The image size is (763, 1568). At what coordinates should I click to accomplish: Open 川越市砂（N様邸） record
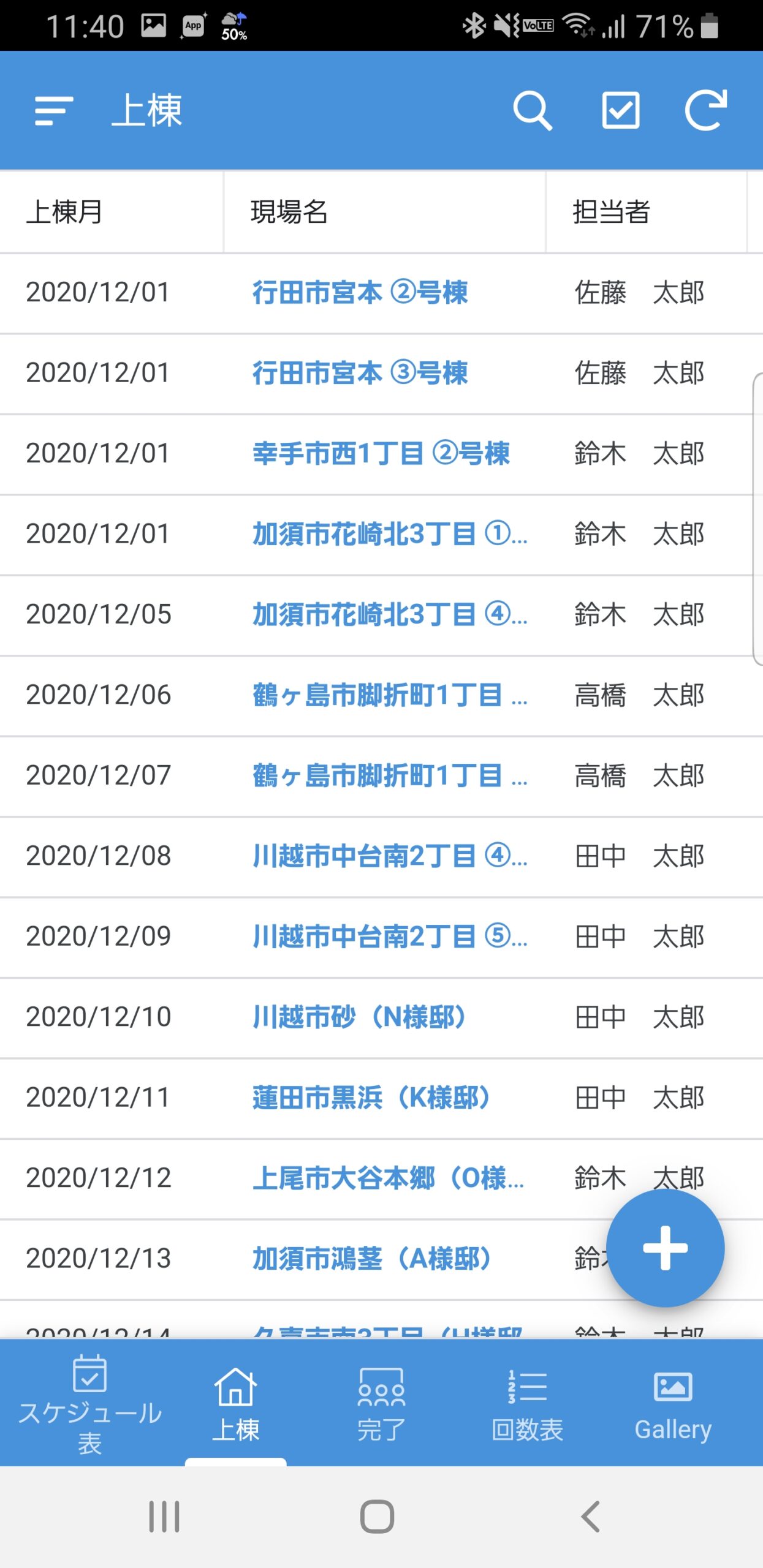coord(360,1017)
